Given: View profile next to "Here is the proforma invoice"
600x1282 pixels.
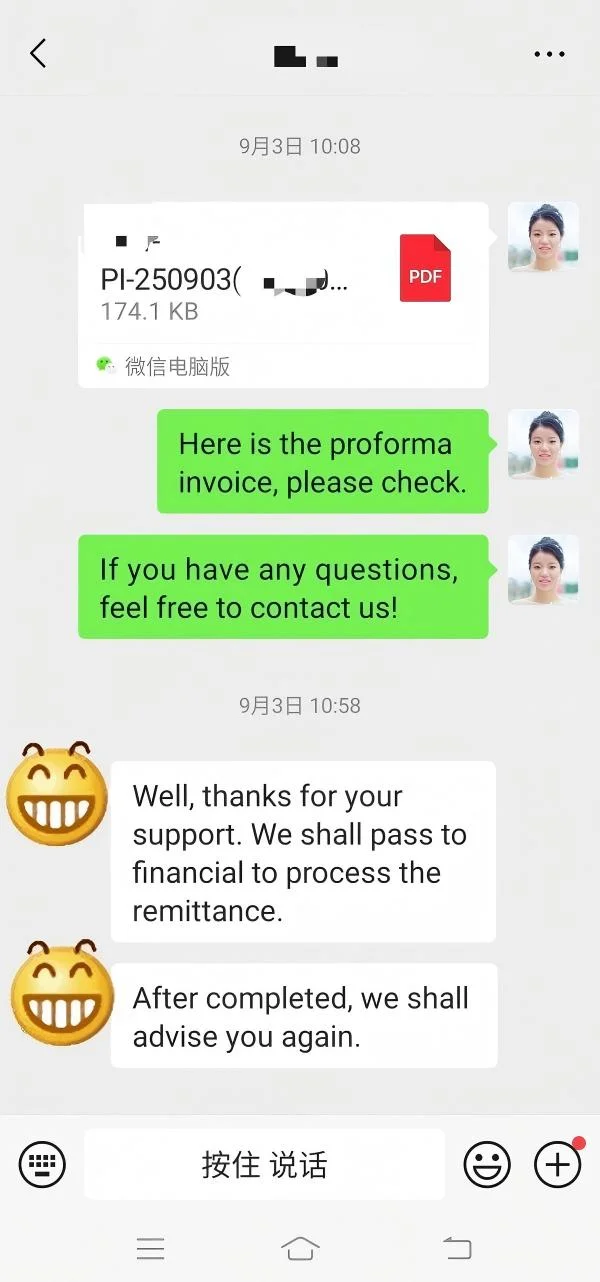Looking at the screenshot, I should (542, 444).
